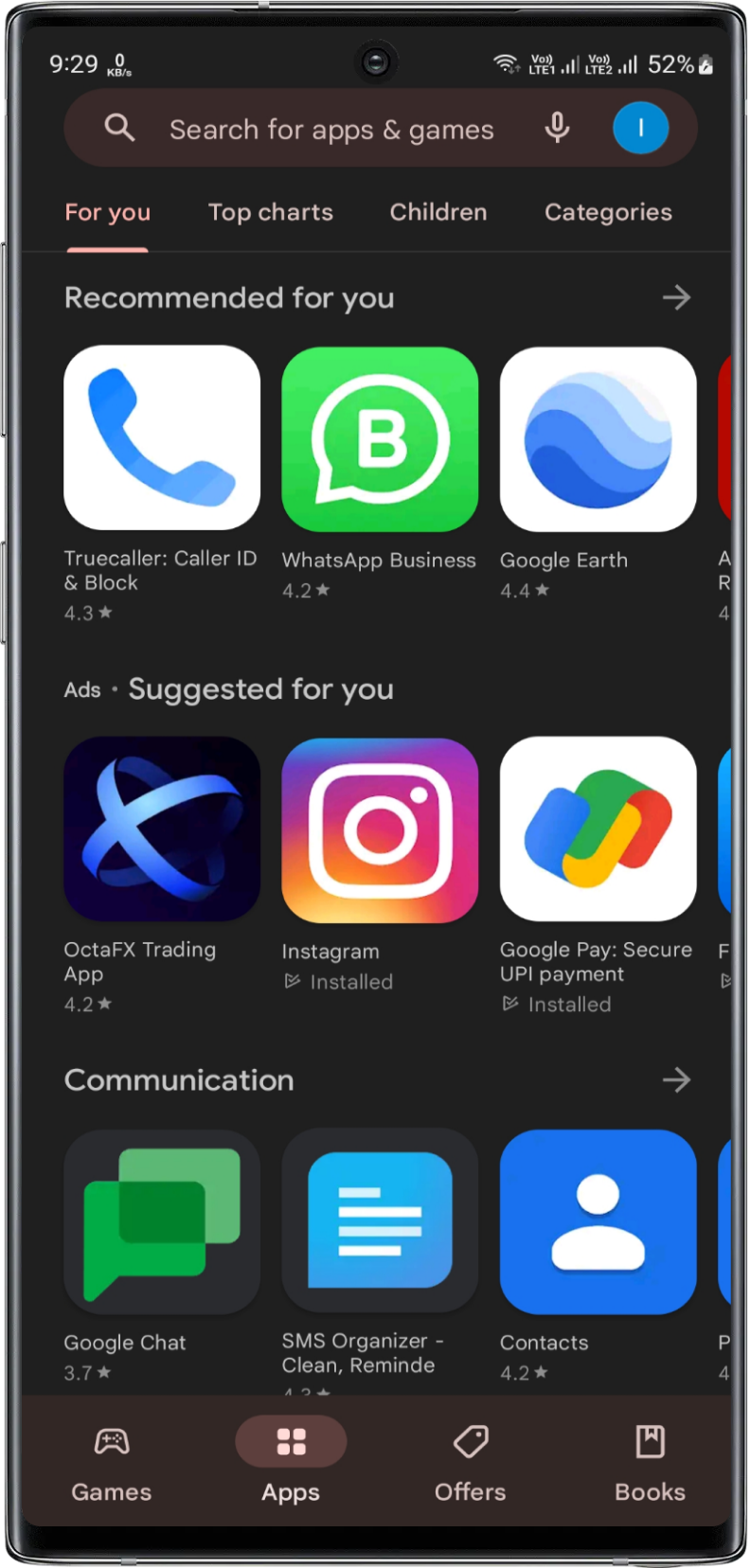Expand the Communication section arrow
This screenshot has width=750, height=1568.
(x=675, y=1079)
